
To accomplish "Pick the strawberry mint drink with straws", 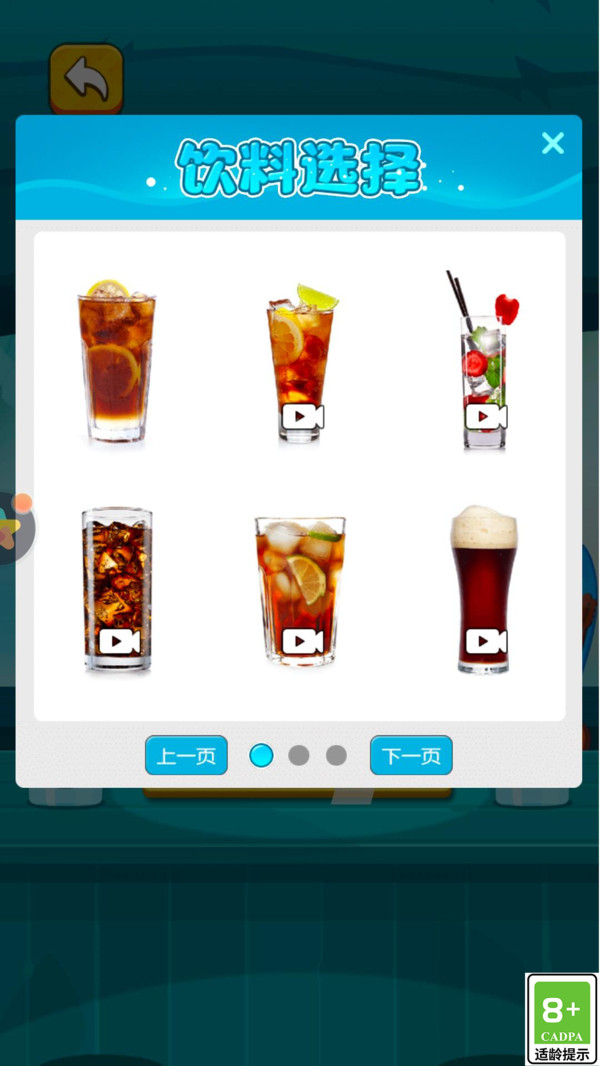I will tap(484, 360).
